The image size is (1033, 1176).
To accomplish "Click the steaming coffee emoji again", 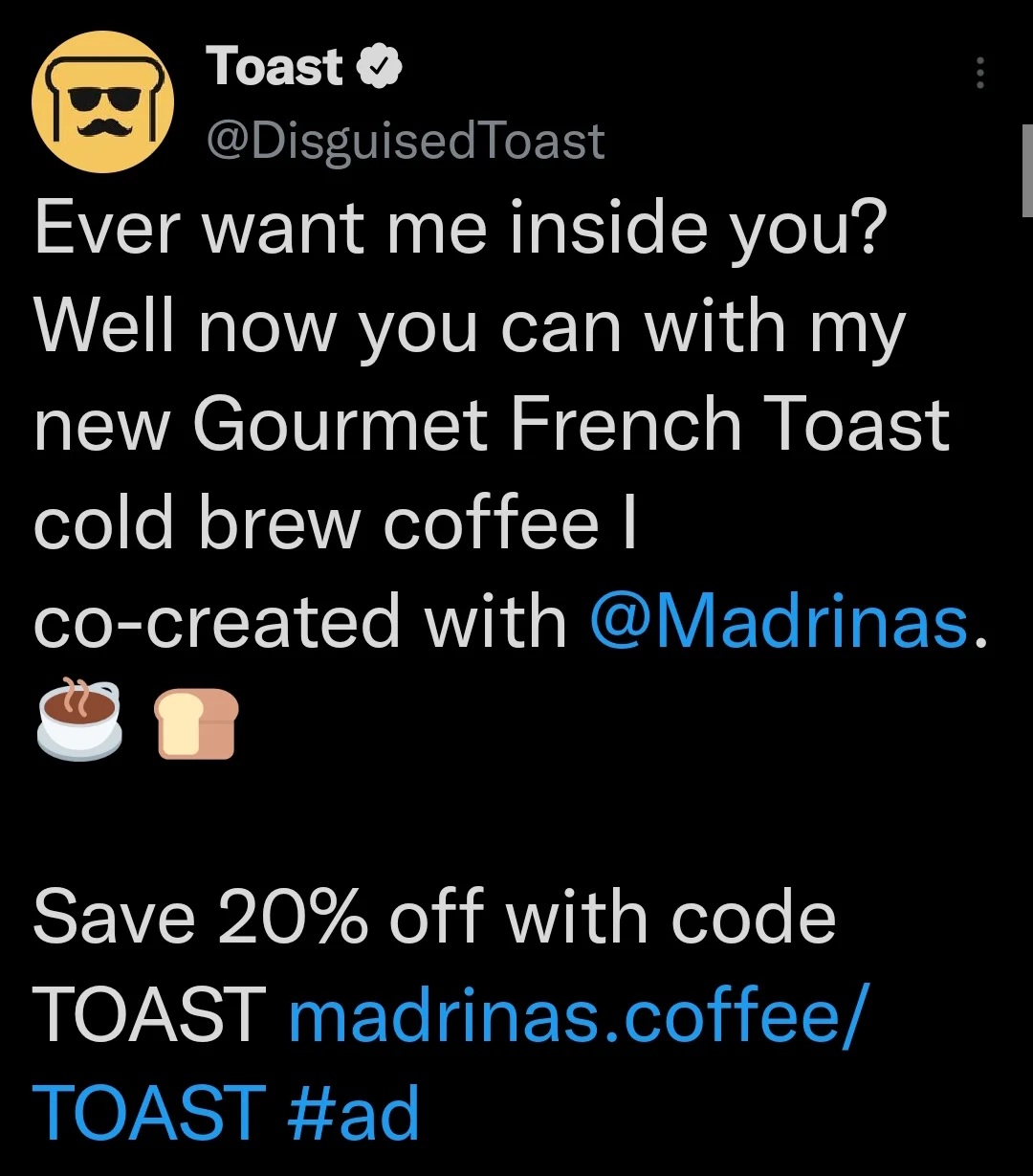I will coord(78,722).
